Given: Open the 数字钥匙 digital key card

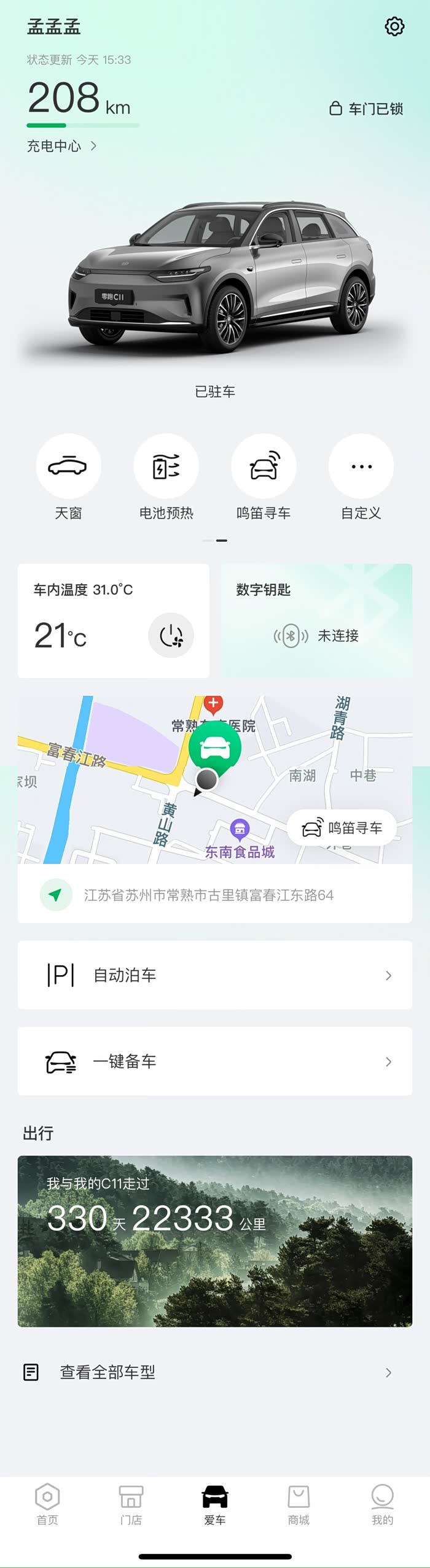Looking at the screenshot, I should (316, 620).
